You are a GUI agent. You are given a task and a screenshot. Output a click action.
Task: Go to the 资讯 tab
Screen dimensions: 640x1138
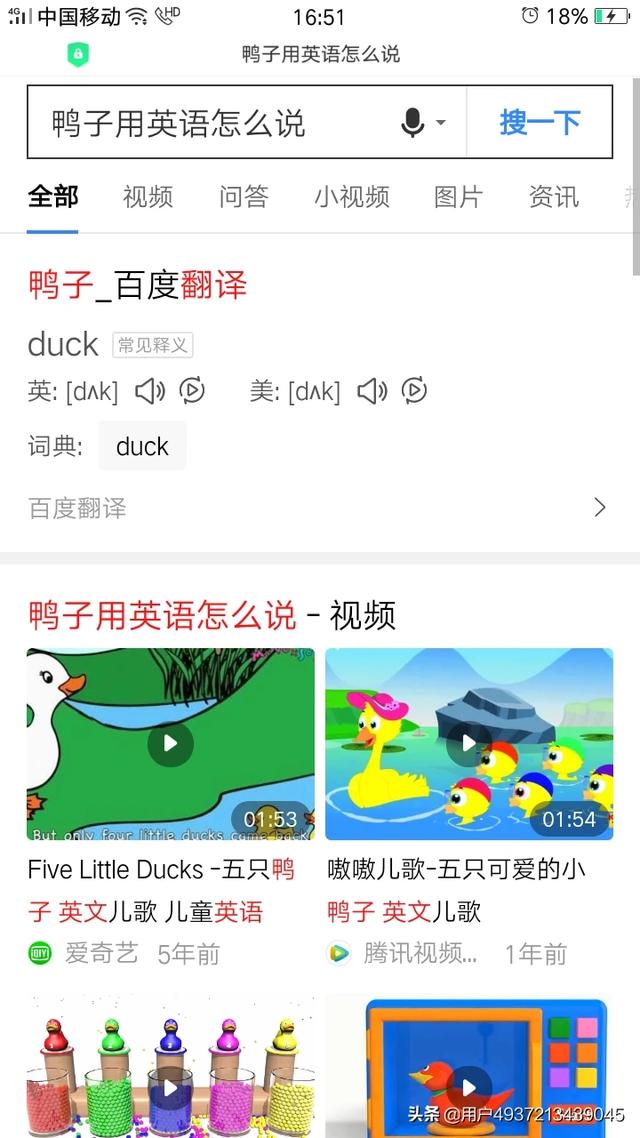tap(554, 197)
